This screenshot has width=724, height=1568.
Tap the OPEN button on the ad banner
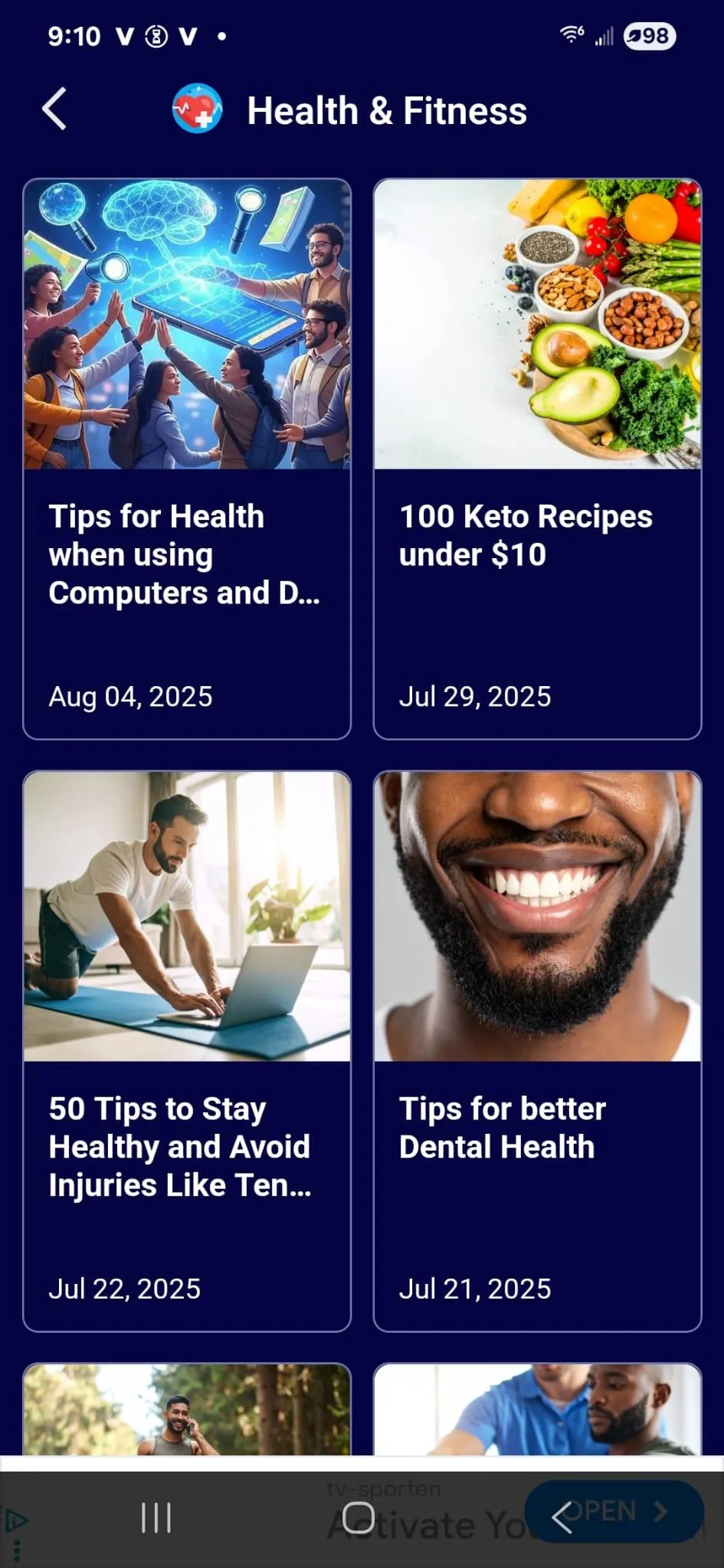click(x=614, y=1511)
